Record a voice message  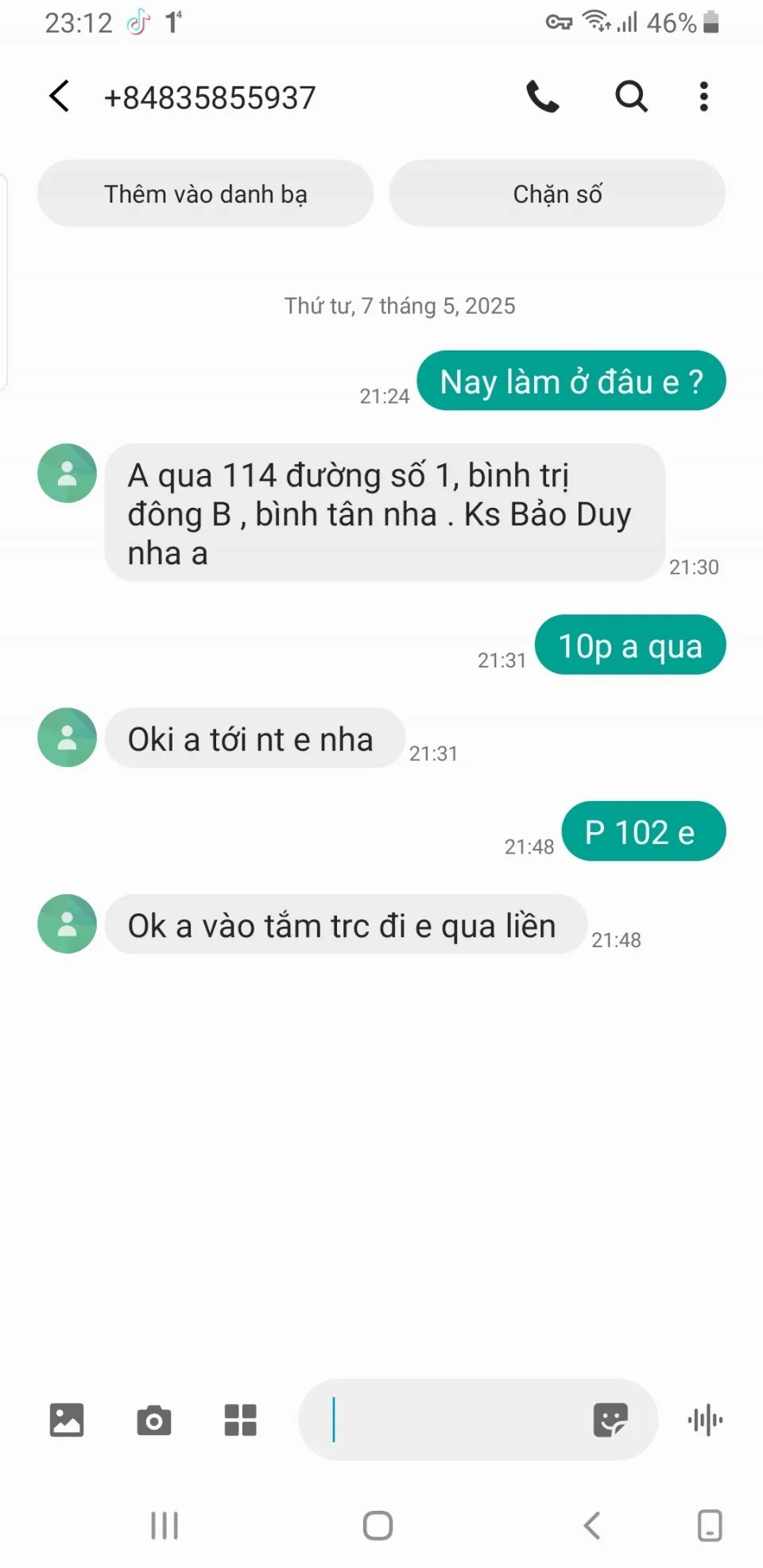[705, 1420]
